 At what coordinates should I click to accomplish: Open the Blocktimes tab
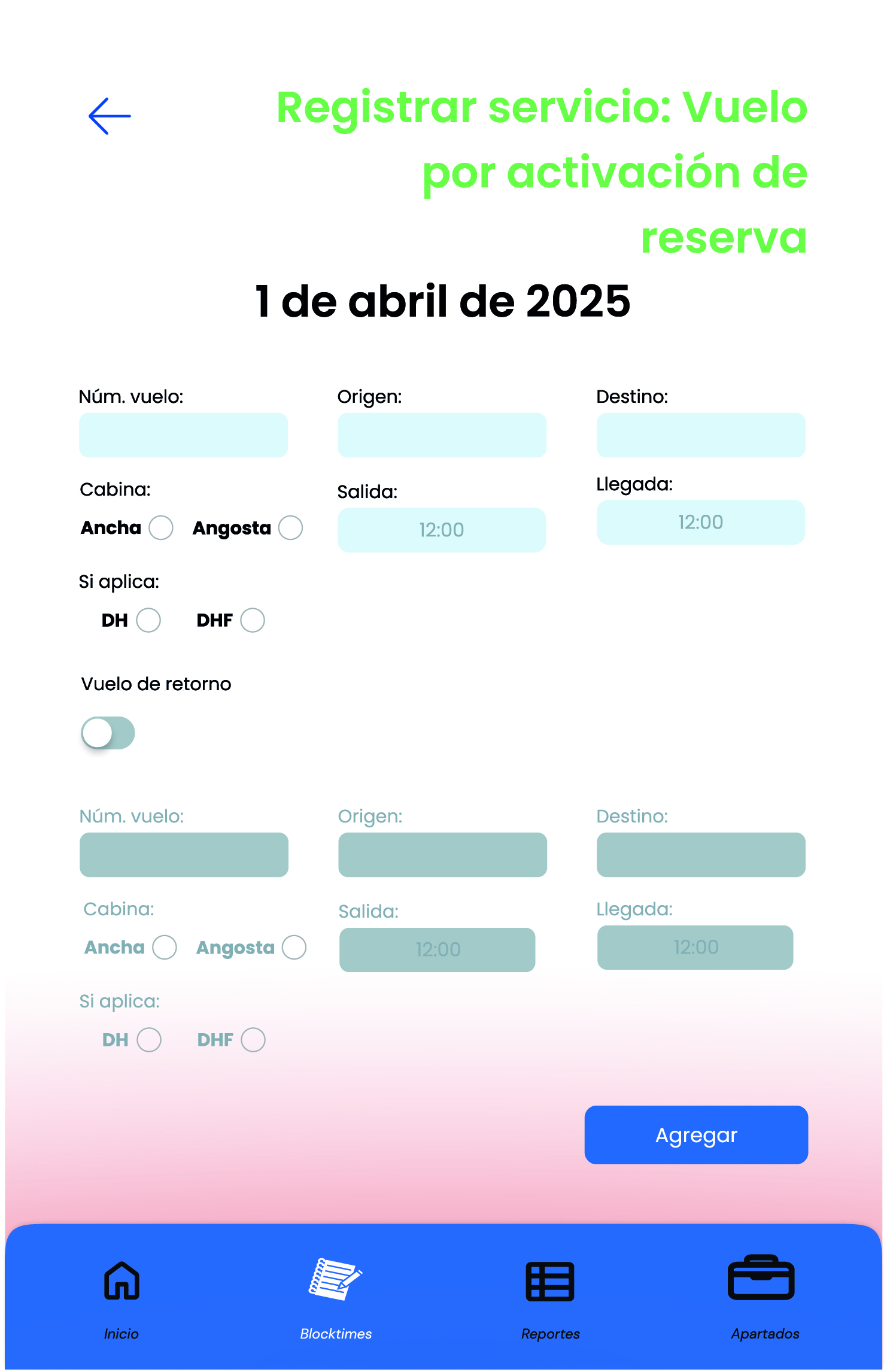coord(336,1298)
